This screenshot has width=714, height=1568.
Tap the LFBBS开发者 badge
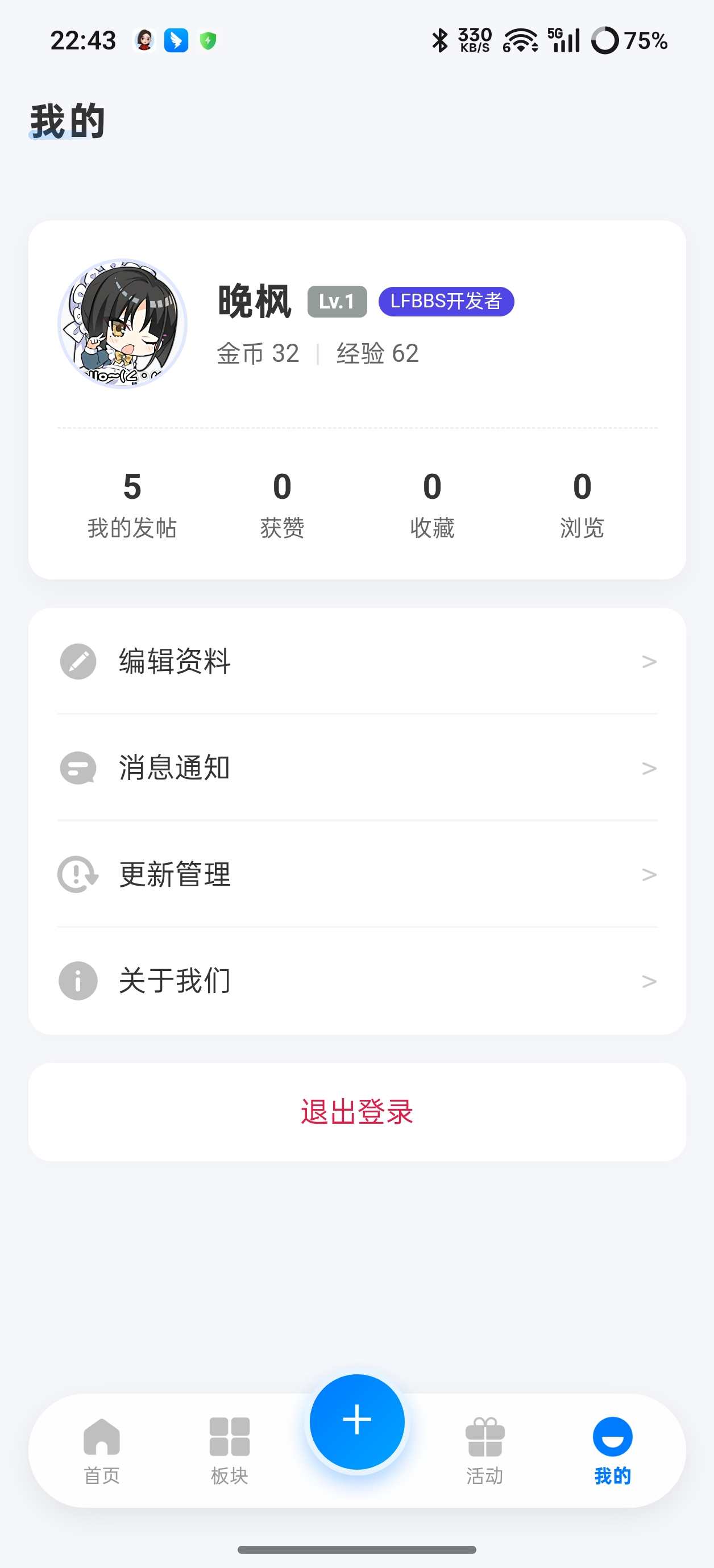click(447, 301)
